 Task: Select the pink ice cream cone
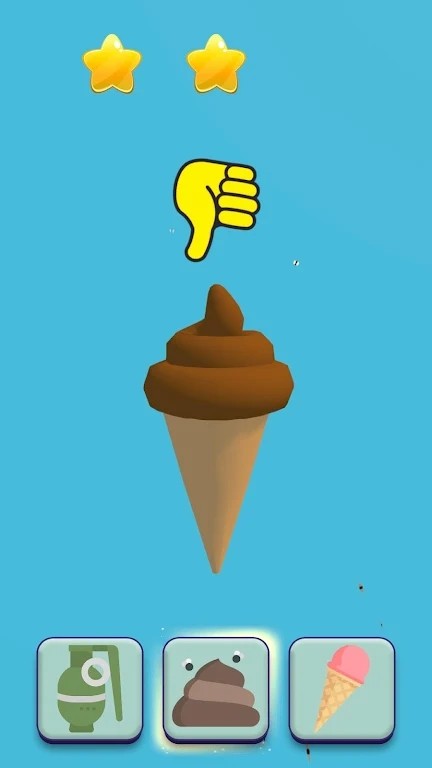point(342,690)
